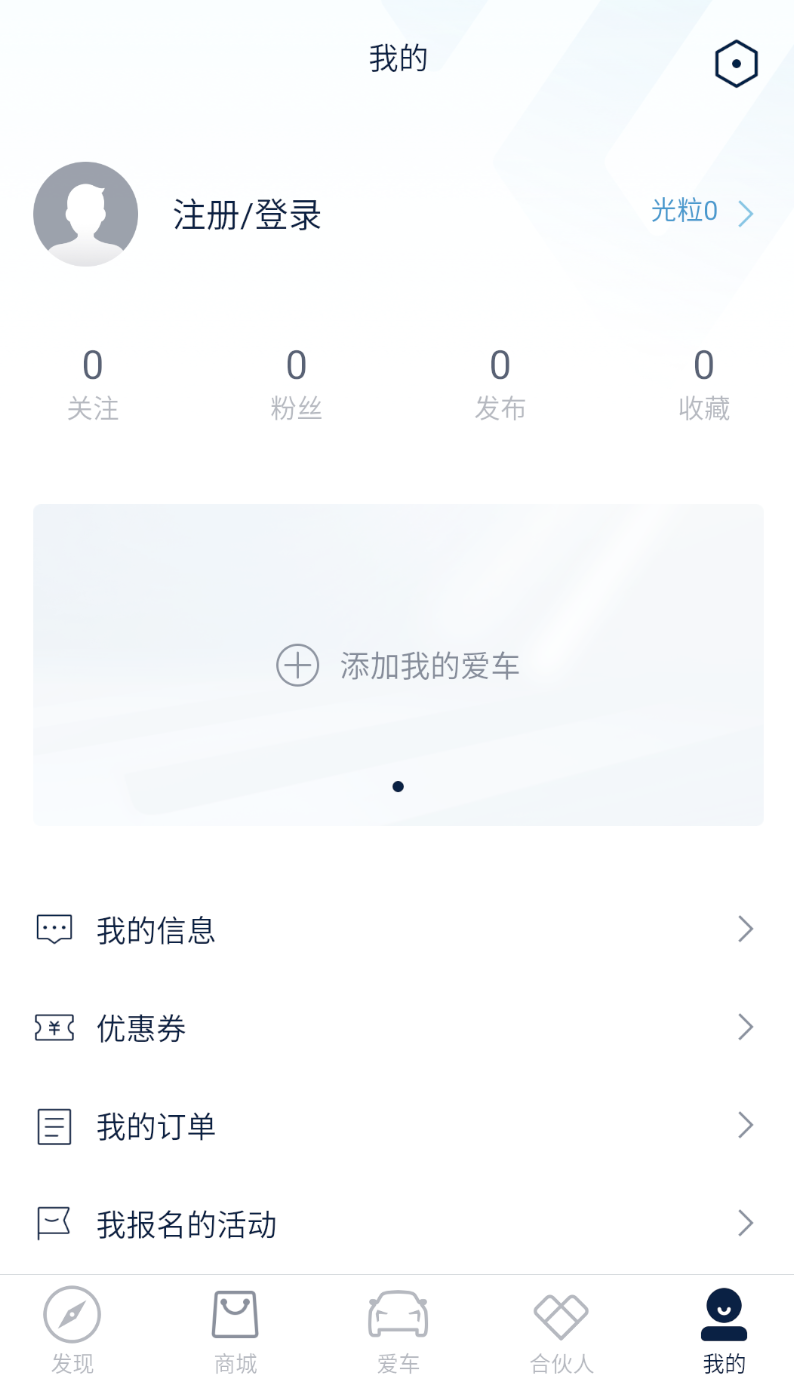
Task: Switch to the 合伙人 tab
Action: coord(561,1331)
